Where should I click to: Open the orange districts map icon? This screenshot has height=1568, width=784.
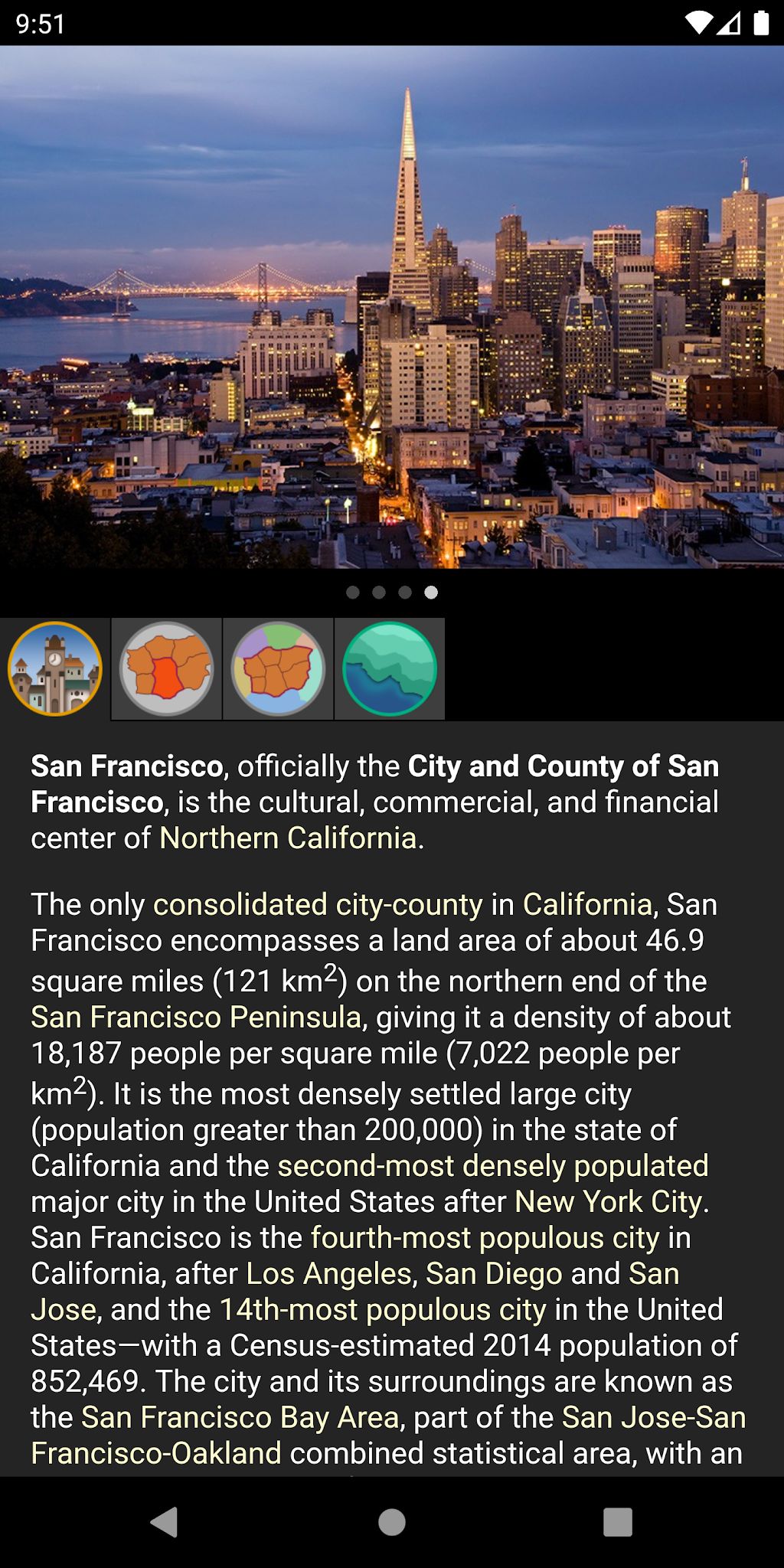pos(166,668)
